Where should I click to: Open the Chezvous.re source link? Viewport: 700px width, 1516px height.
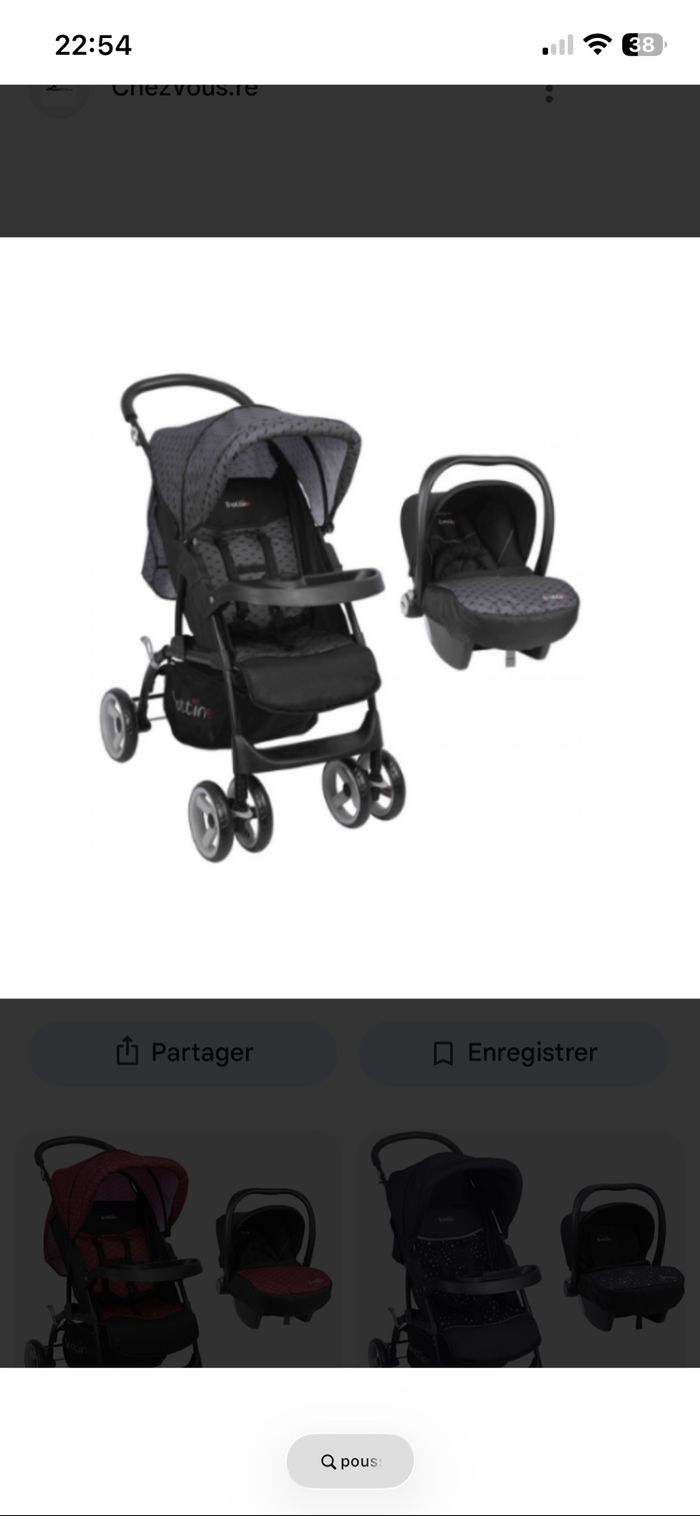point(184,90)
